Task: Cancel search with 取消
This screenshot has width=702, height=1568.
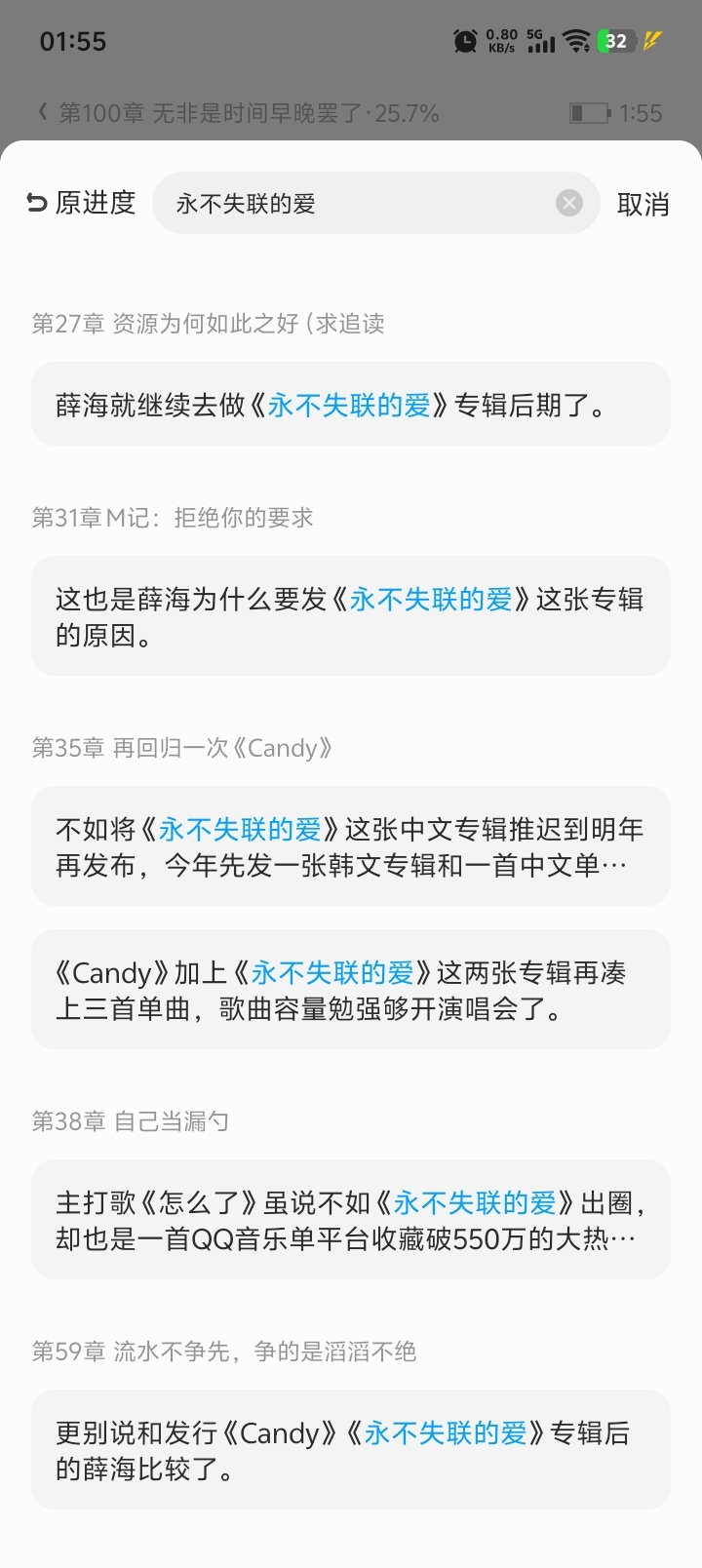Action: pos(643,204)
